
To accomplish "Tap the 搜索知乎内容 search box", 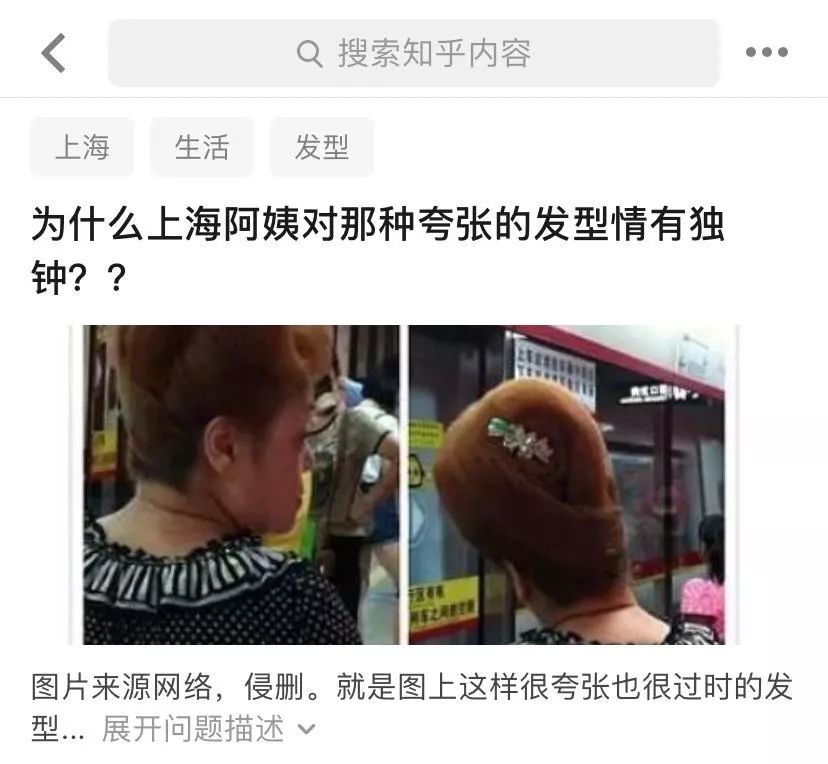I will (x=414, y=53).
